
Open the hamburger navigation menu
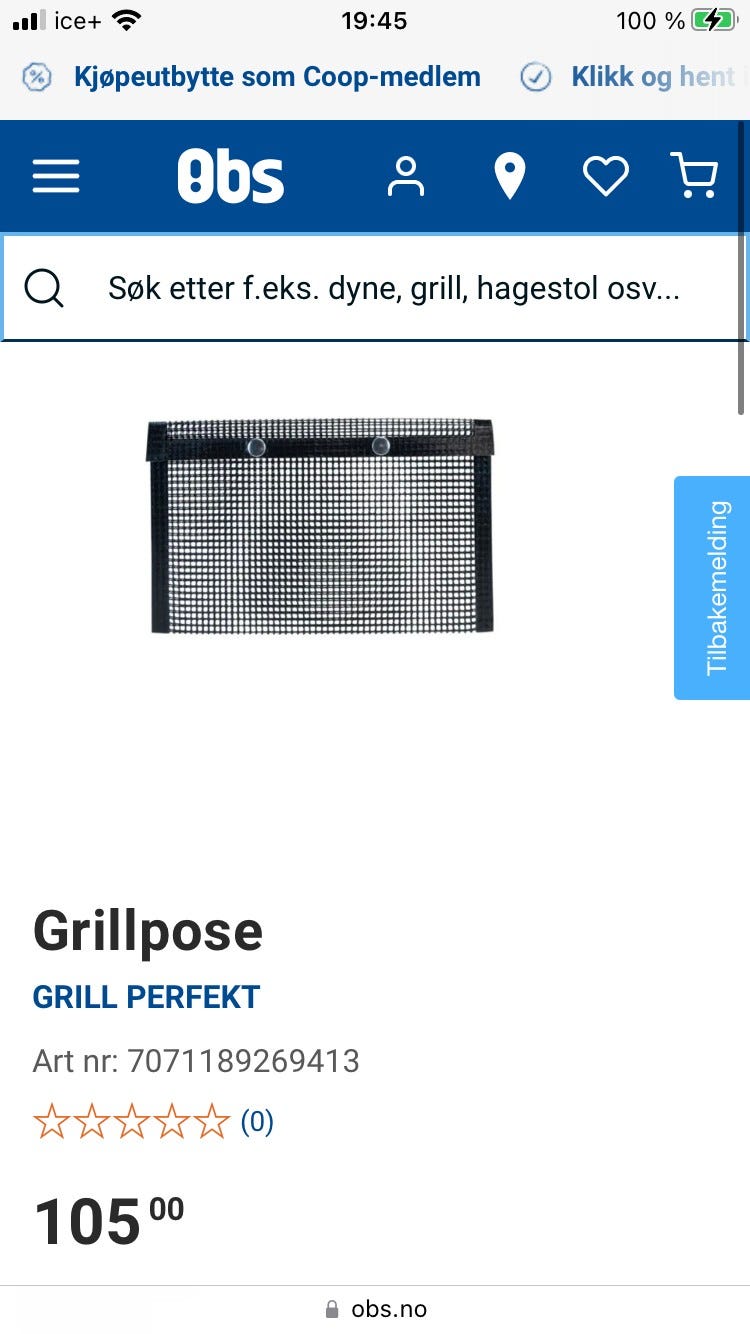[56, 176]
